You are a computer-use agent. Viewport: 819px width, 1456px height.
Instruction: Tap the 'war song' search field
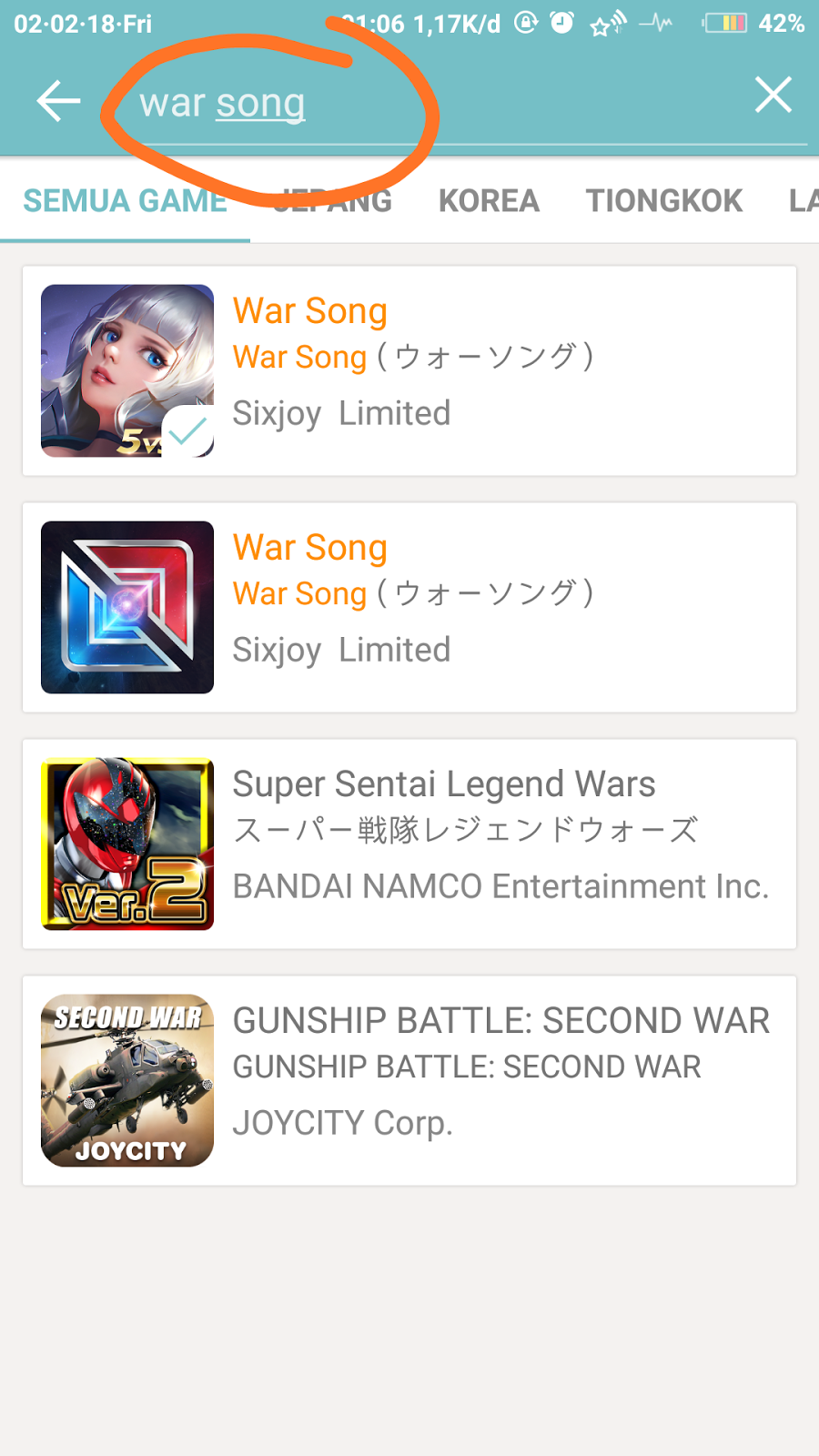point(437,104)
